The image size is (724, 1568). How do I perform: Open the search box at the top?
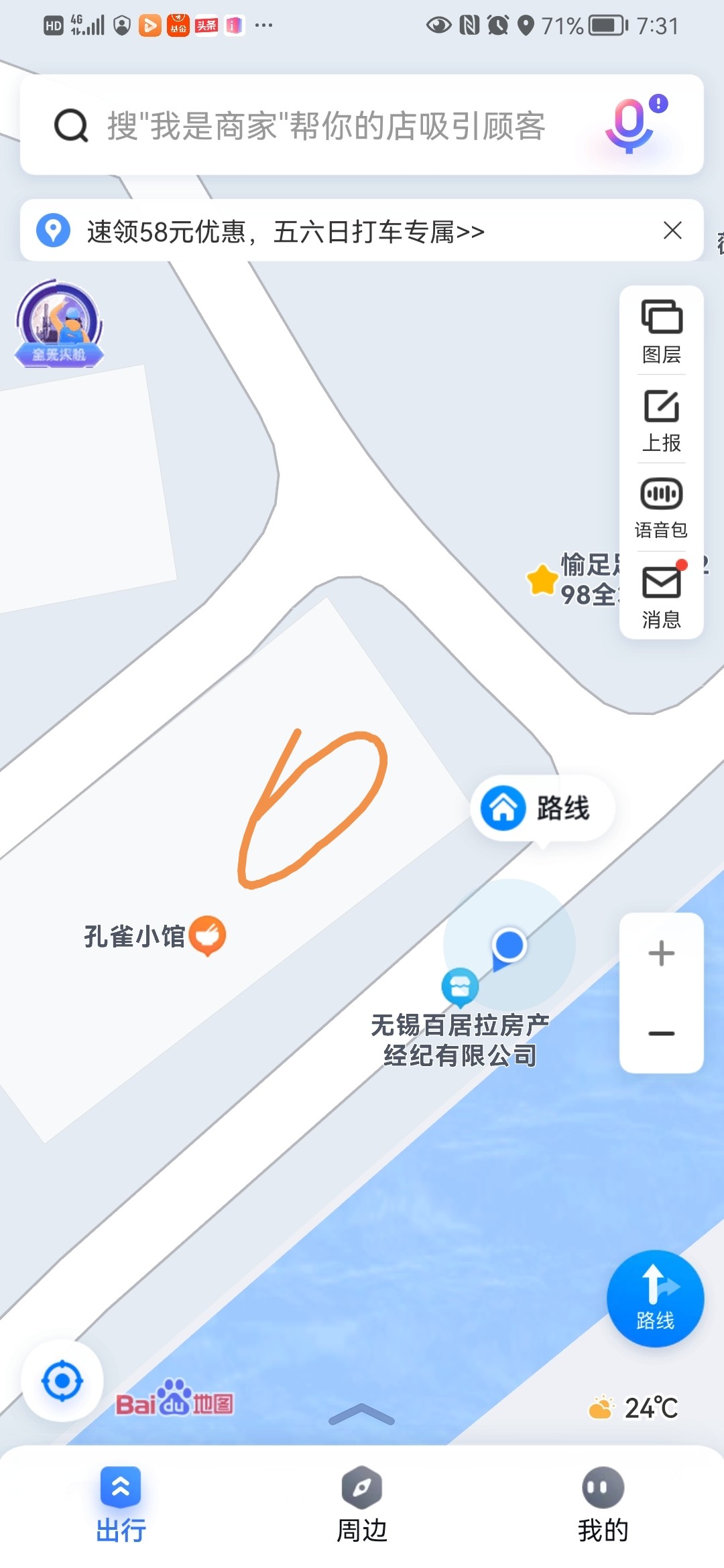pos(325,126)
